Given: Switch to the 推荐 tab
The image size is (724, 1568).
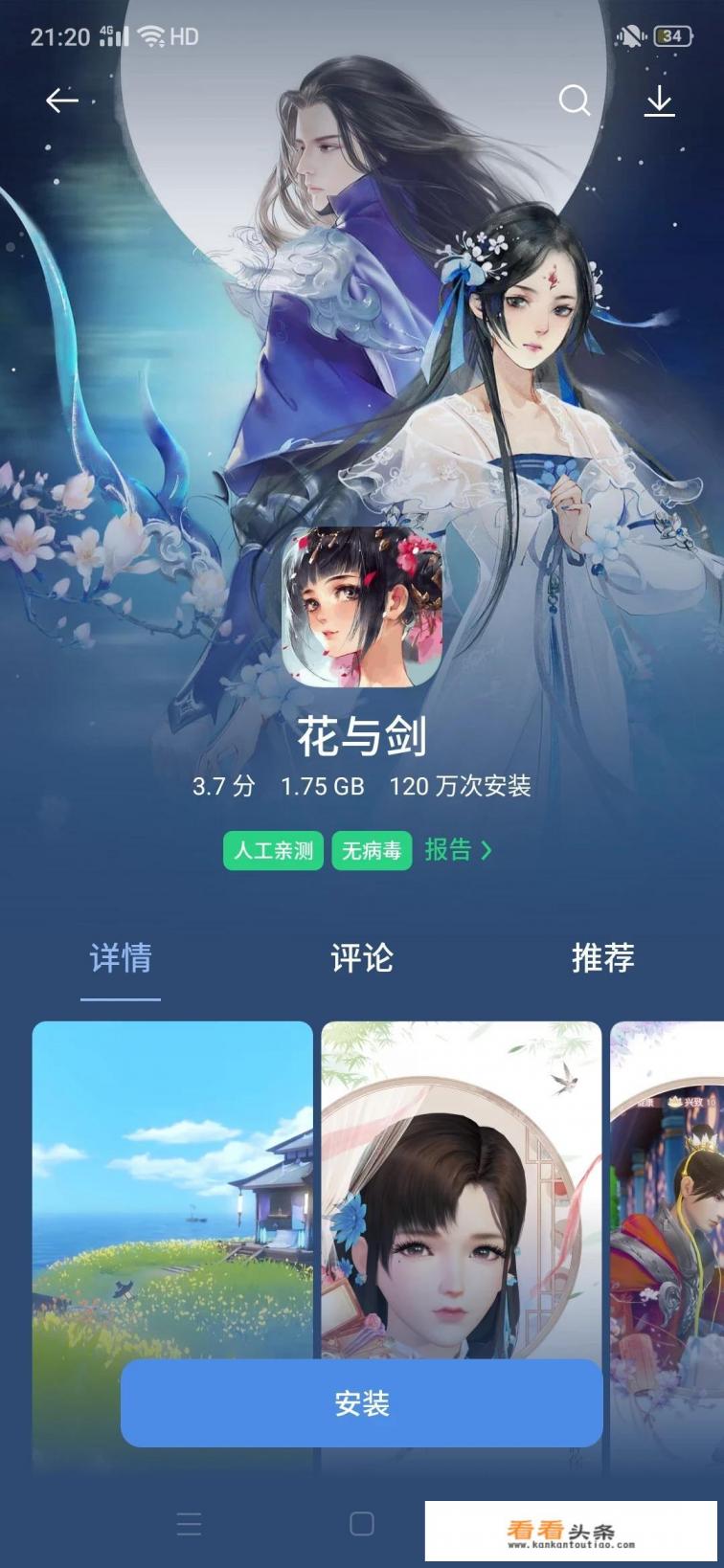Looking at the screenshot, I should [x=602, y=957].
